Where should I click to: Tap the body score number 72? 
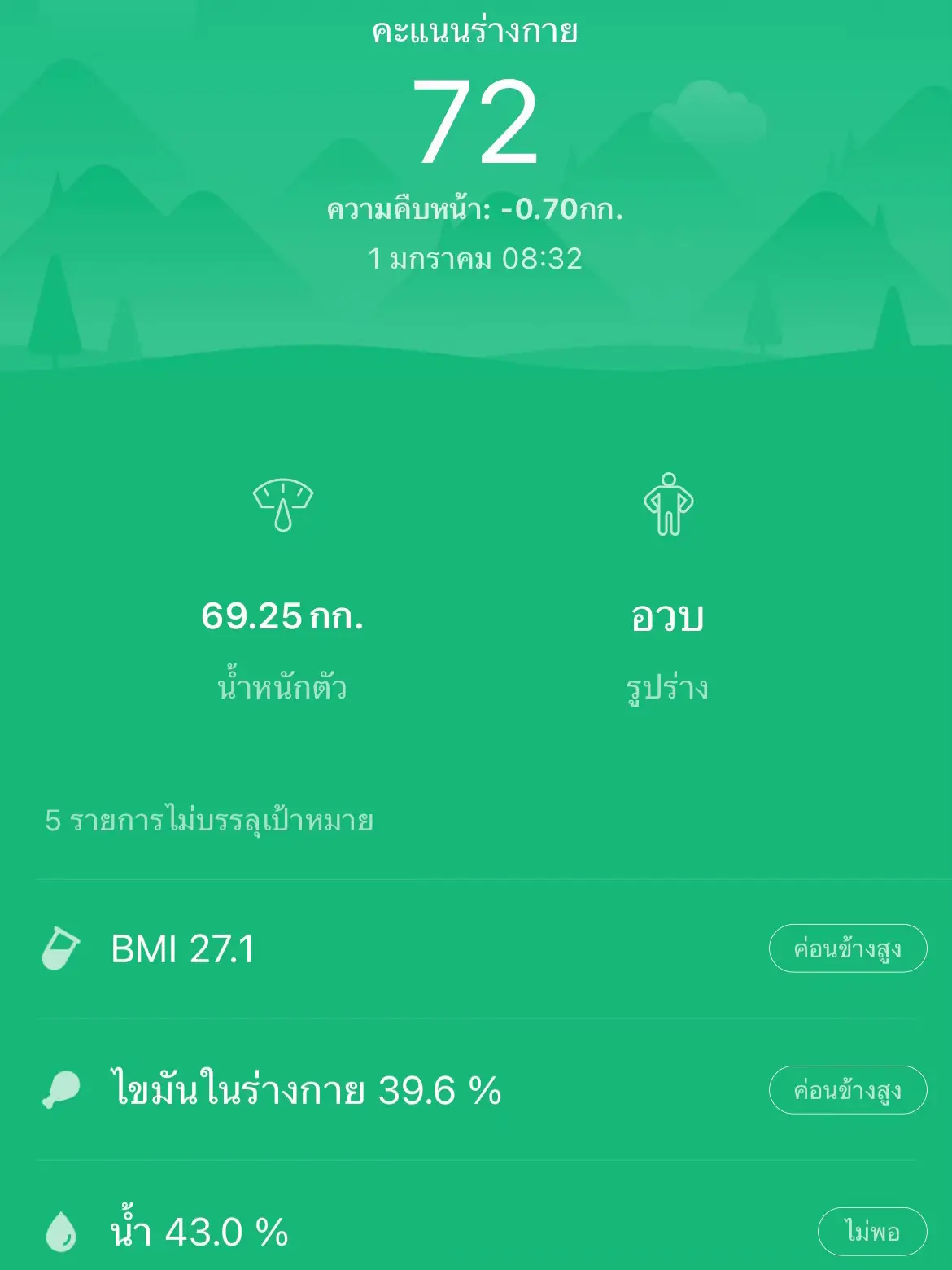click(x=476, y=122)
